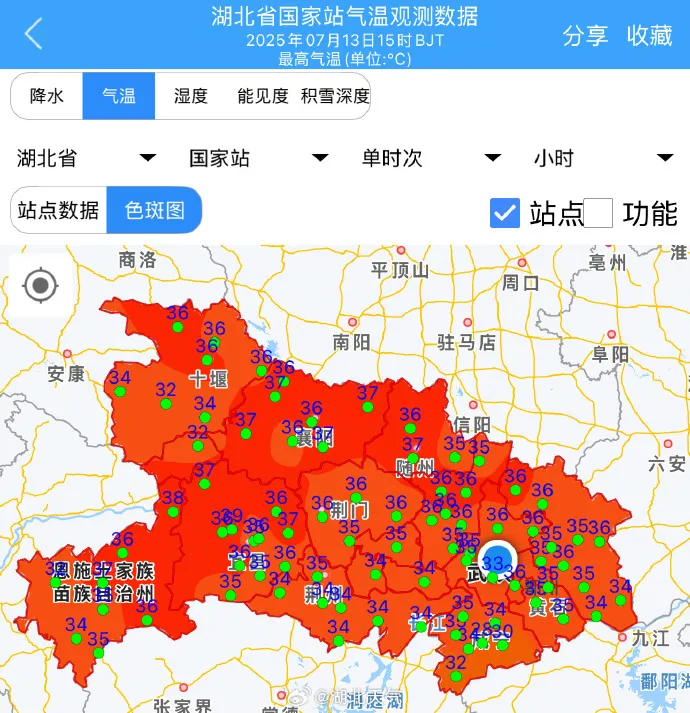The height and width of the screenshot is (713, 690).
Task: Switch to 站点数据 view
Action: [x=59, y=210]
